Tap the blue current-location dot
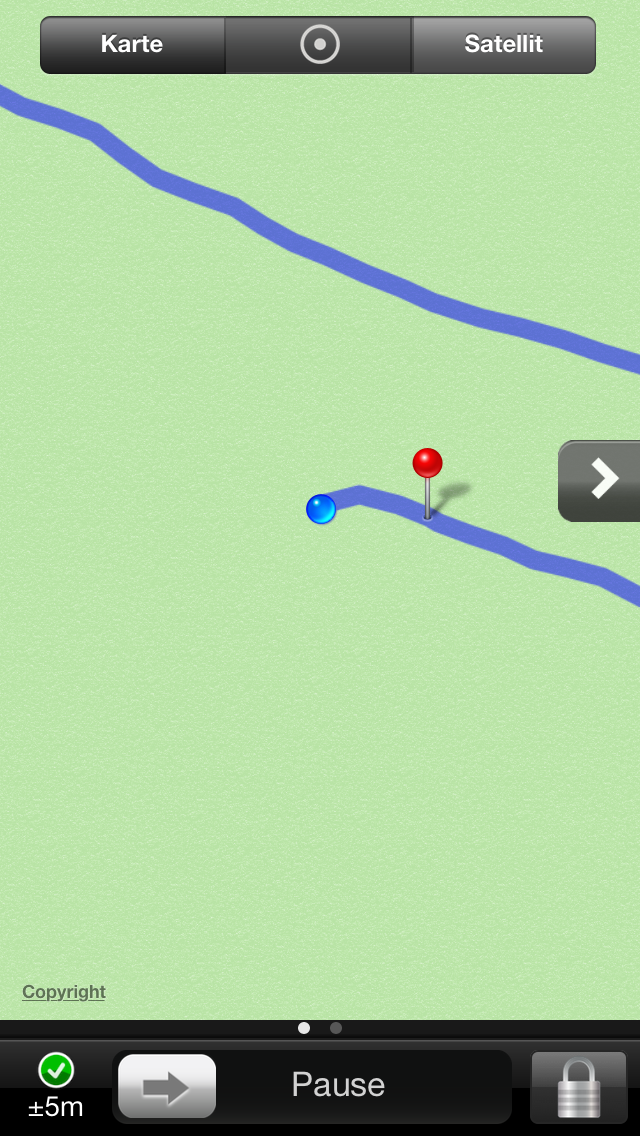 click(321, 509)
